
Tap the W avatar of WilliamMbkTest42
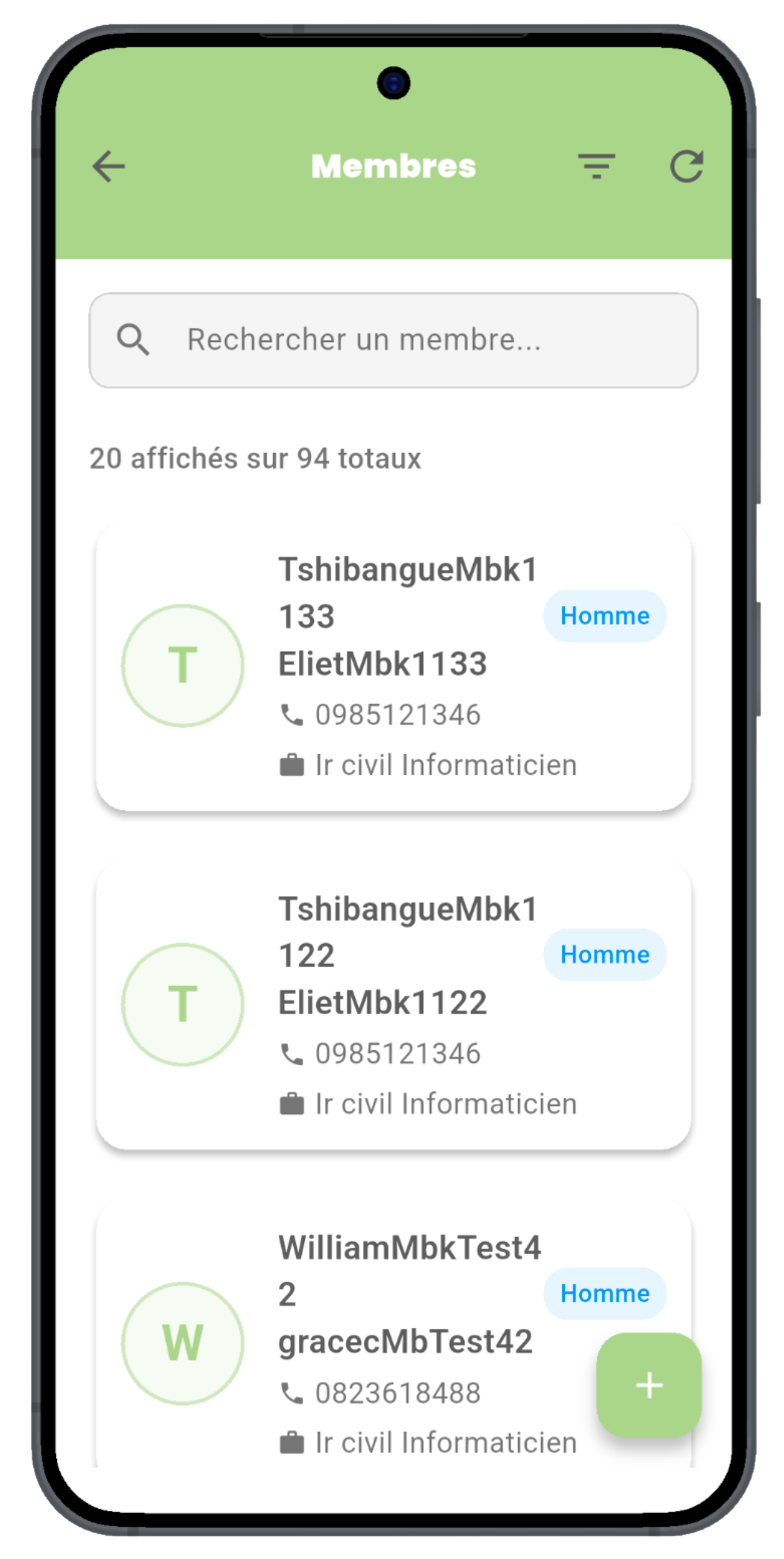click(x=183, y=1346)
